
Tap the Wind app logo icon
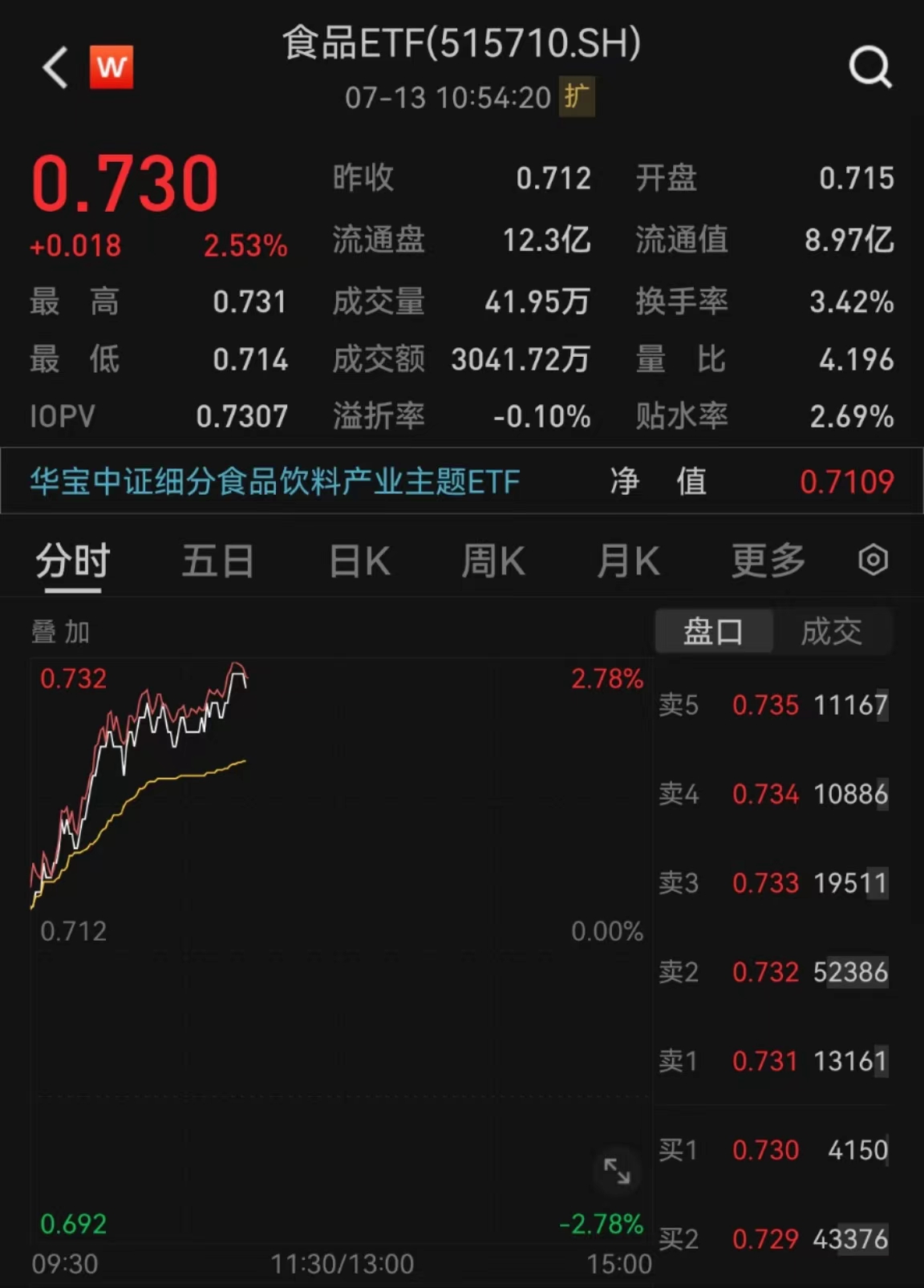pos(112,67)
